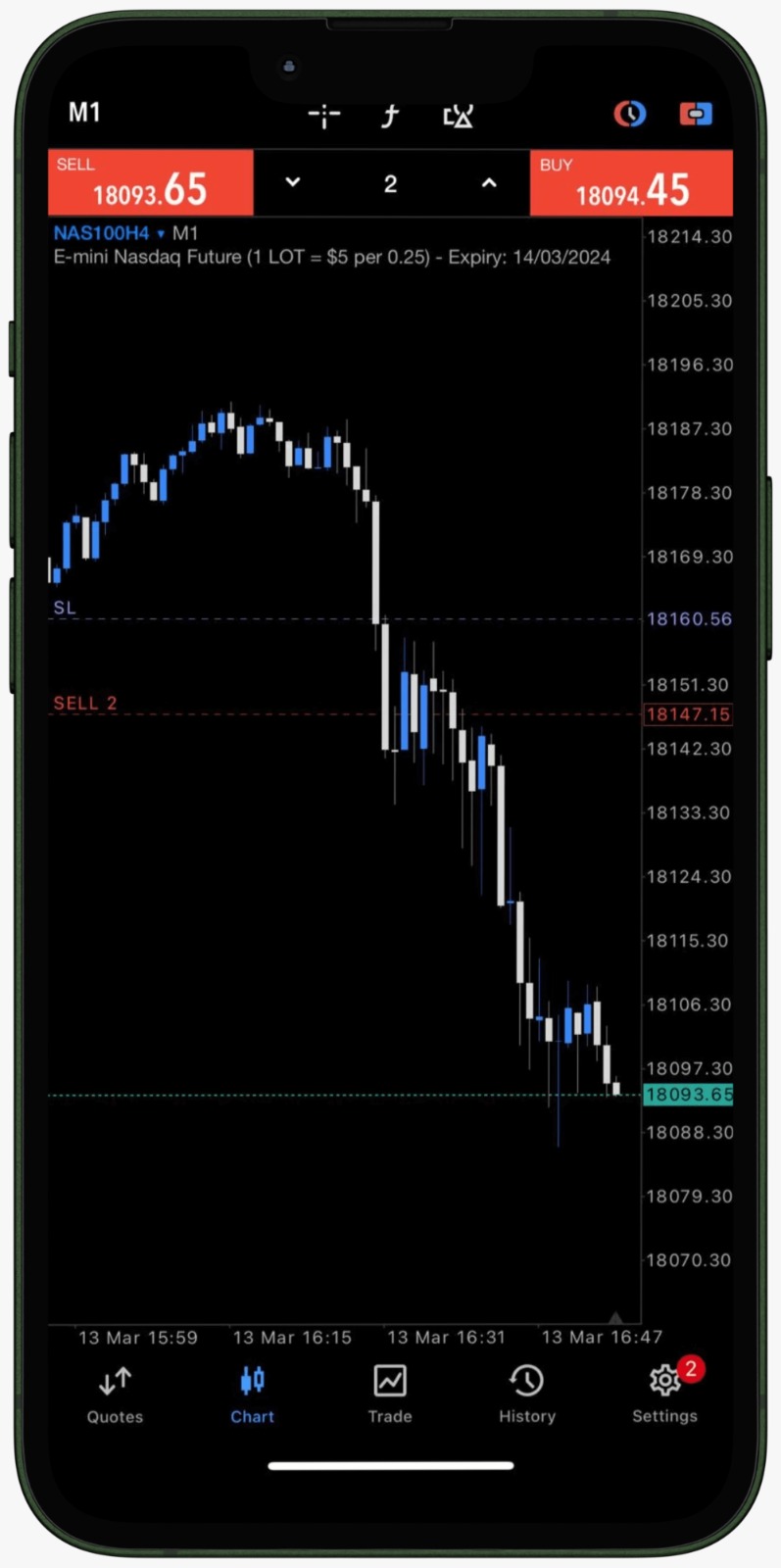This screenshot has width=781, height=1568.
Task: Open the indicators (f) panel
Action: point(389,115)
